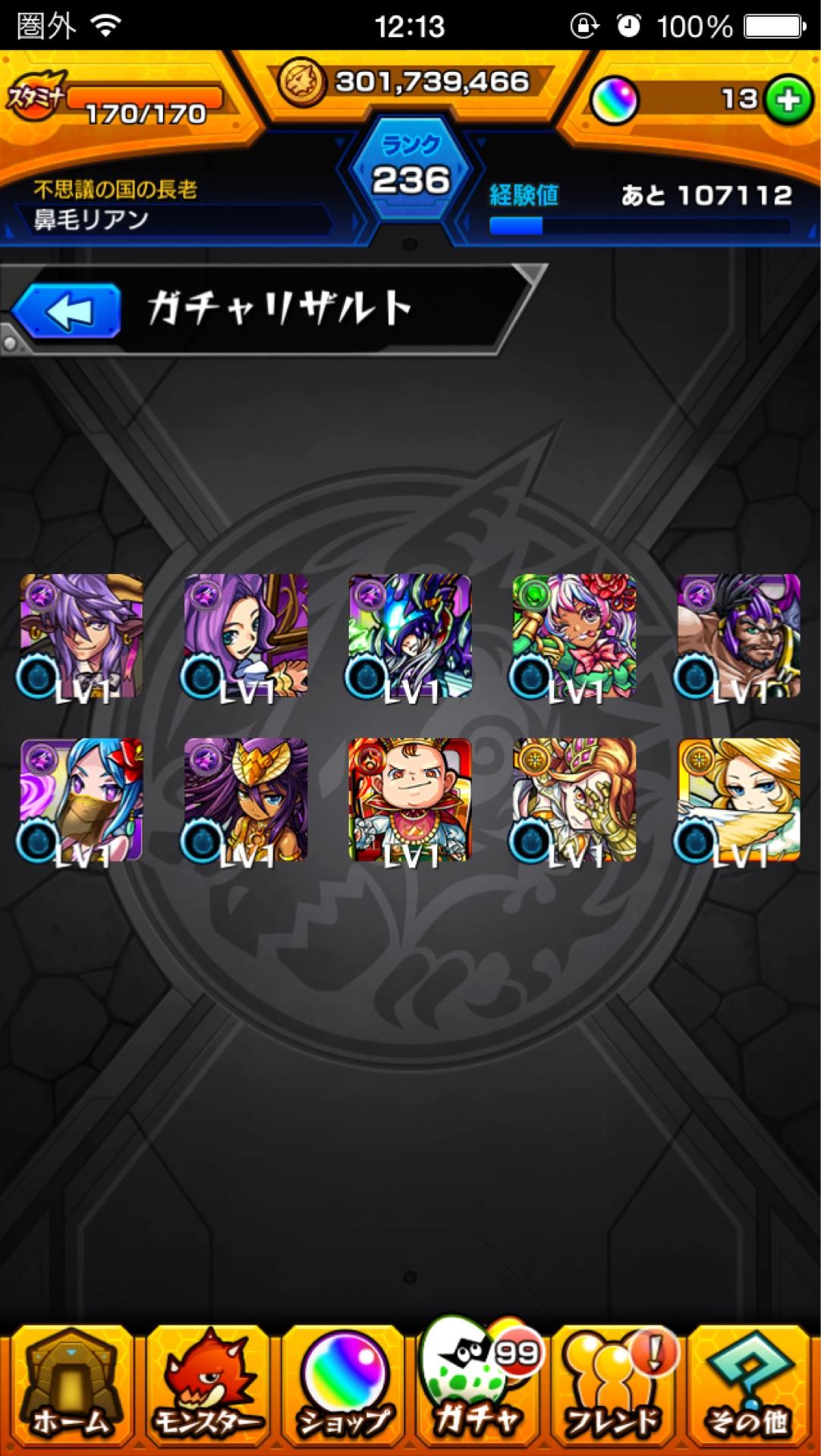Select the muscular bearded warrior monster
Viewport: 821px width, 1456px height.
pyautogui.click(x=738, y=635)
